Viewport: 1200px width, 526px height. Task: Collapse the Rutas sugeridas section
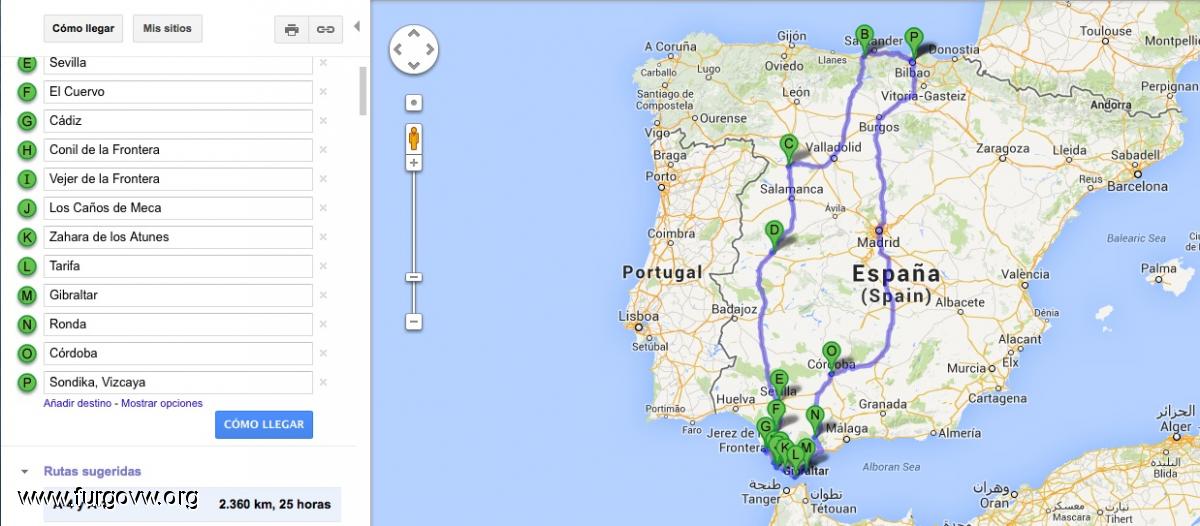[24, 471]
